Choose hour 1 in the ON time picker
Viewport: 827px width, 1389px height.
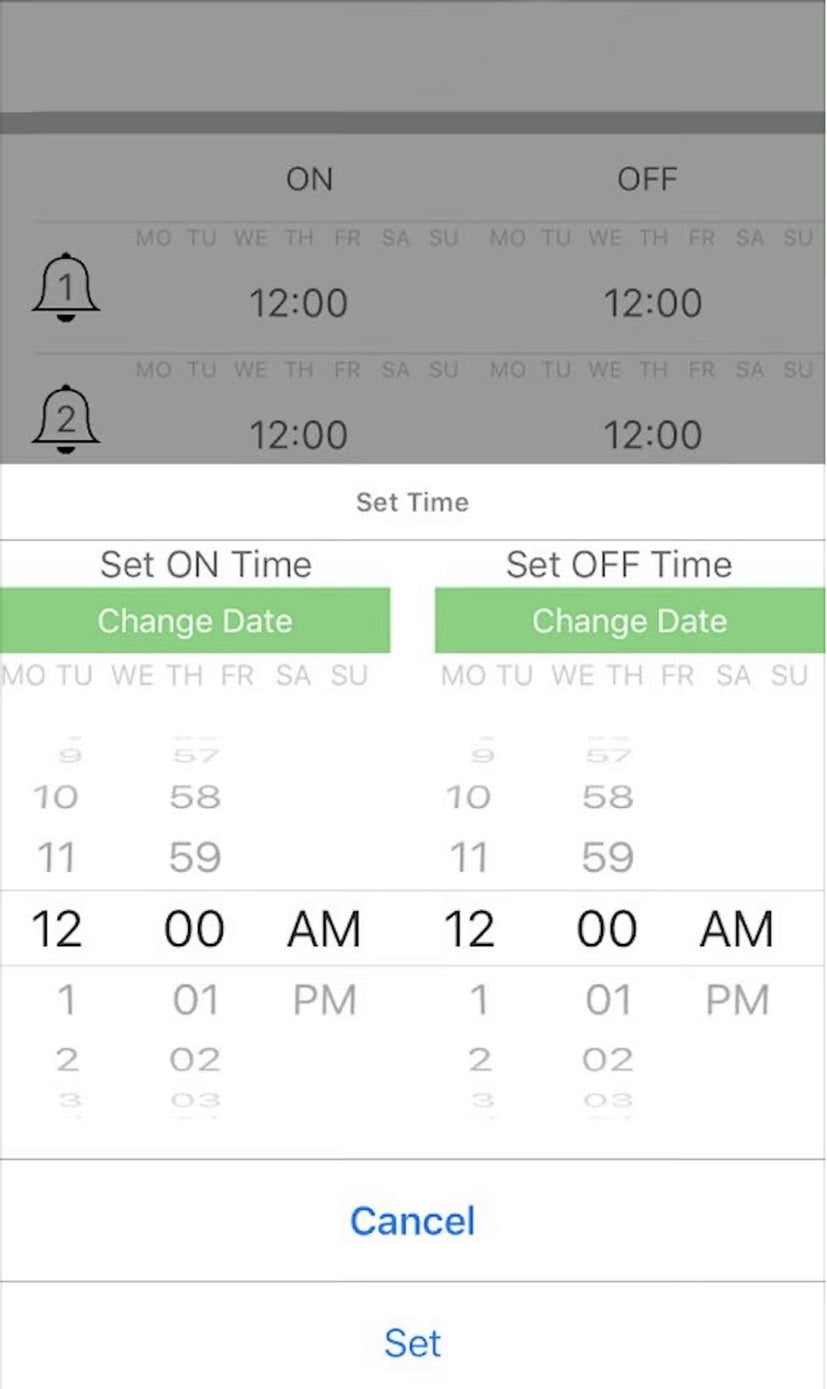pyautogui.click(x=66, y=1000)
